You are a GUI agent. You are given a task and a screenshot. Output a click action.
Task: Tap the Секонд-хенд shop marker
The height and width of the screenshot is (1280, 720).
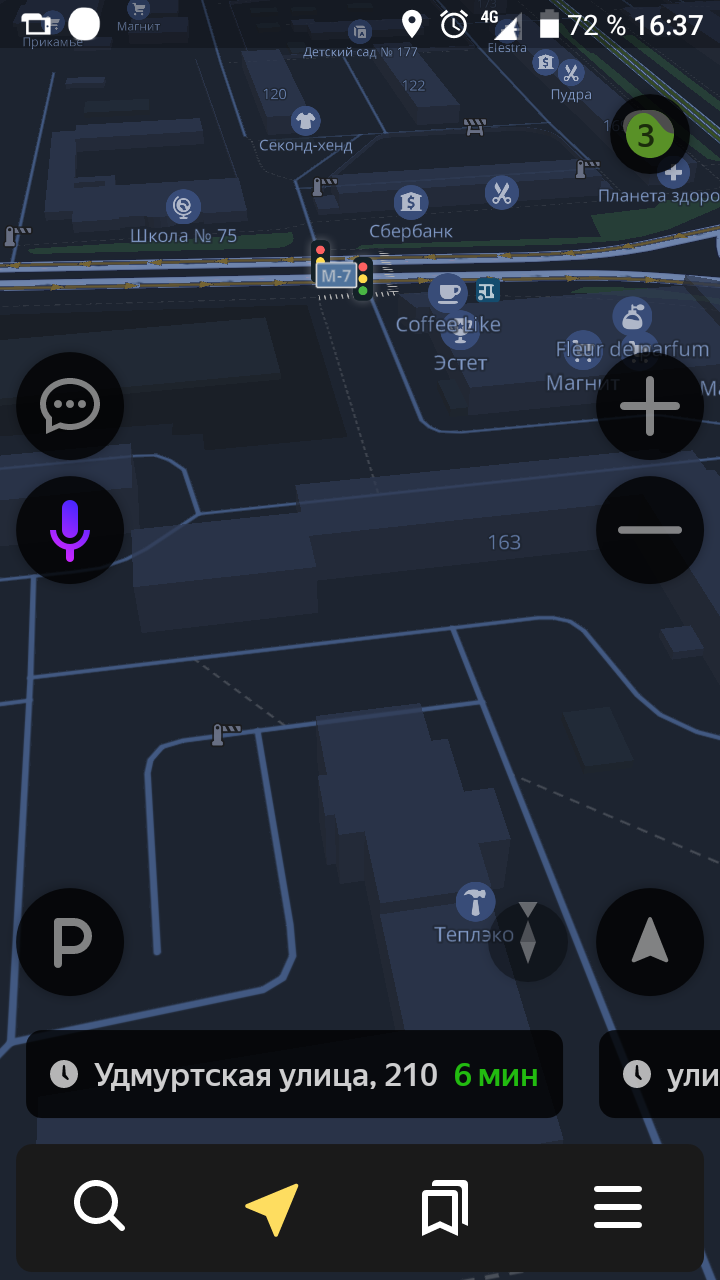coord(306,122)
